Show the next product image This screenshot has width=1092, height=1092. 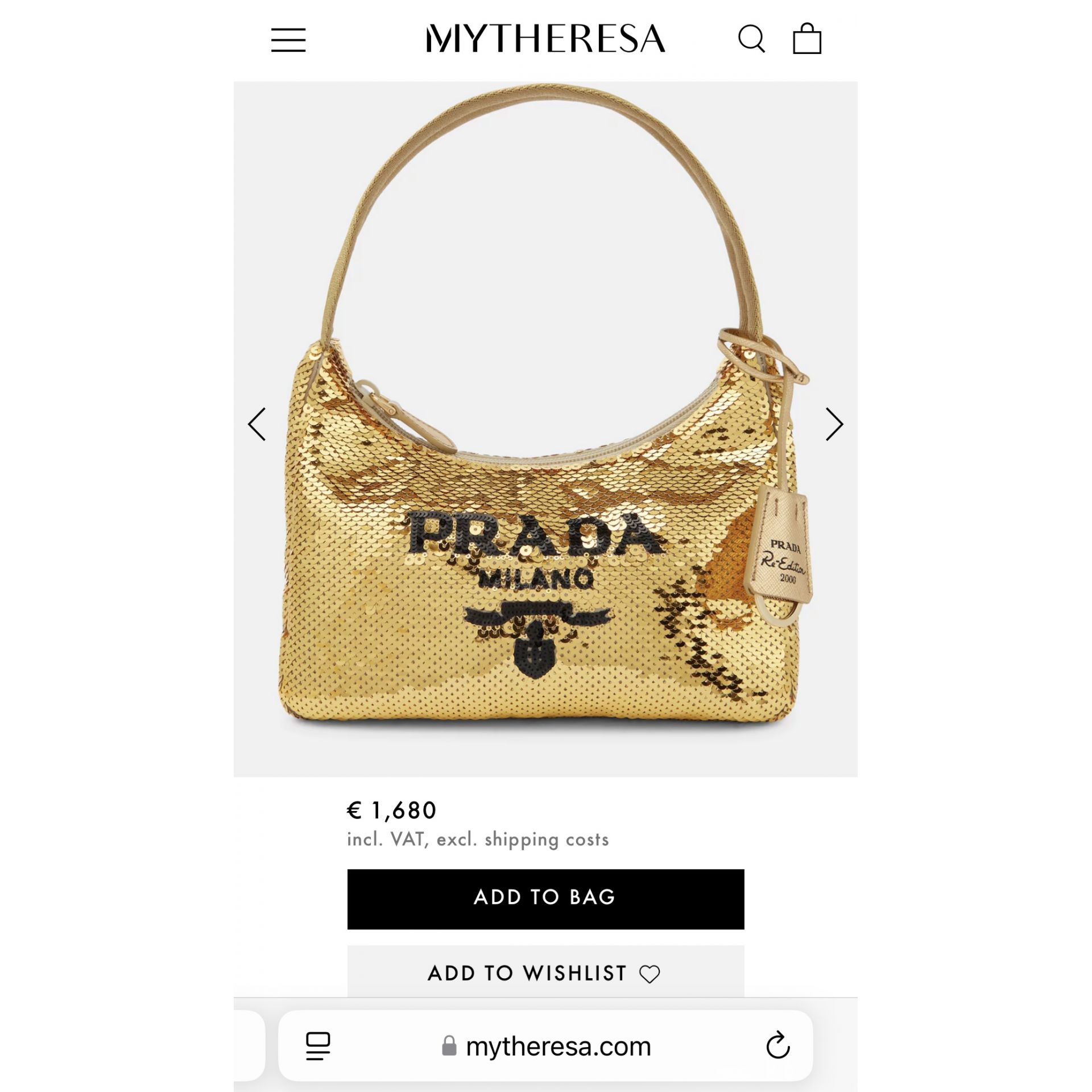click(834, 424)
